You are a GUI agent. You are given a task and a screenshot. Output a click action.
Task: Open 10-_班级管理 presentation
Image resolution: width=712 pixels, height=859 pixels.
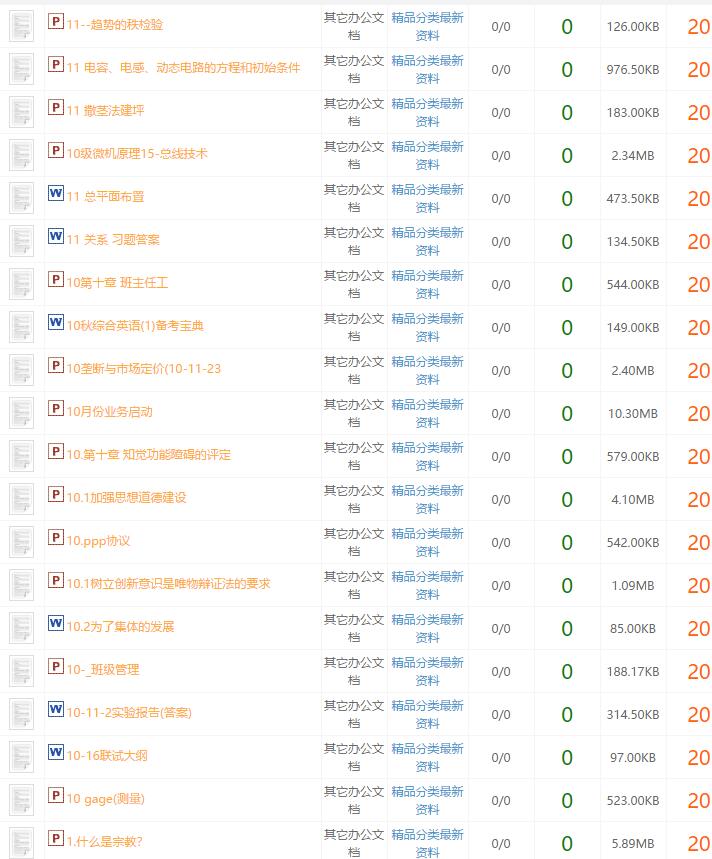[x=103, y=670]
